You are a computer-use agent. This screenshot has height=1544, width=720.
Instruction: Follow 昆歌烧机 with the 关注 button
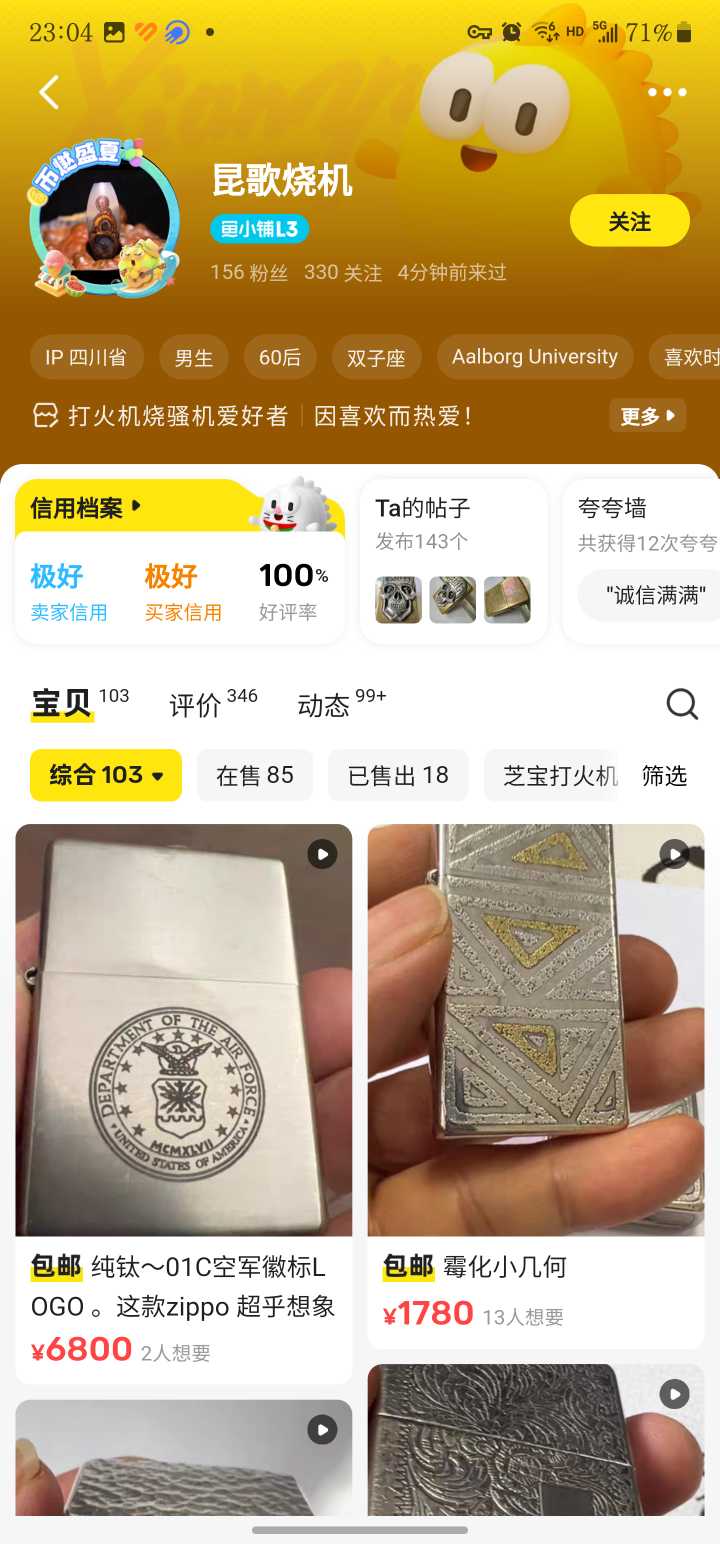point(629,221)
